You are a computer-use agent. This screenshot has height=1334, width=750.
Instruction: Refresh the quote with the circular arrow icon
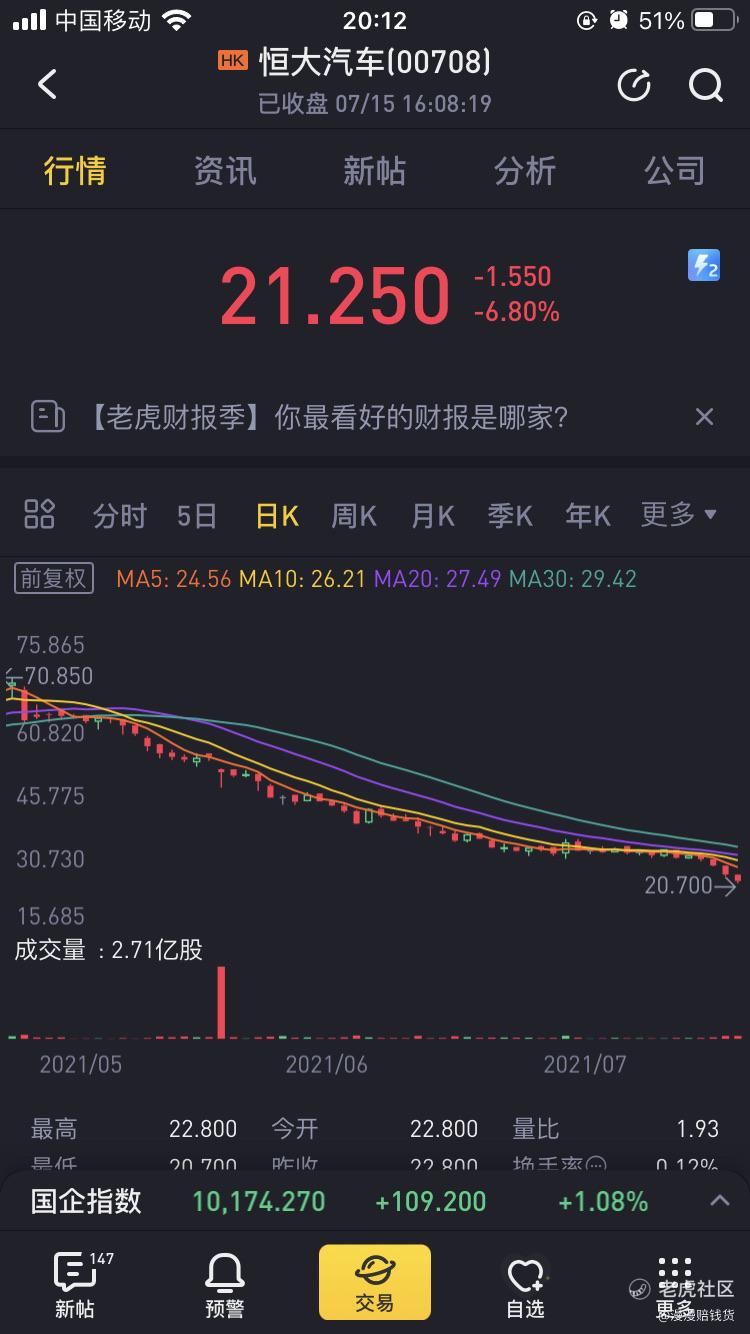(x=634, y=86)
